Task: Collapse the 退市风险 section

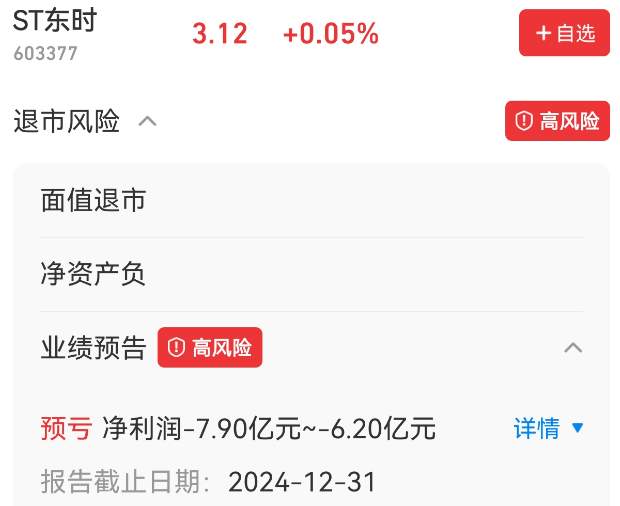Action: click(x=147, y=122)
